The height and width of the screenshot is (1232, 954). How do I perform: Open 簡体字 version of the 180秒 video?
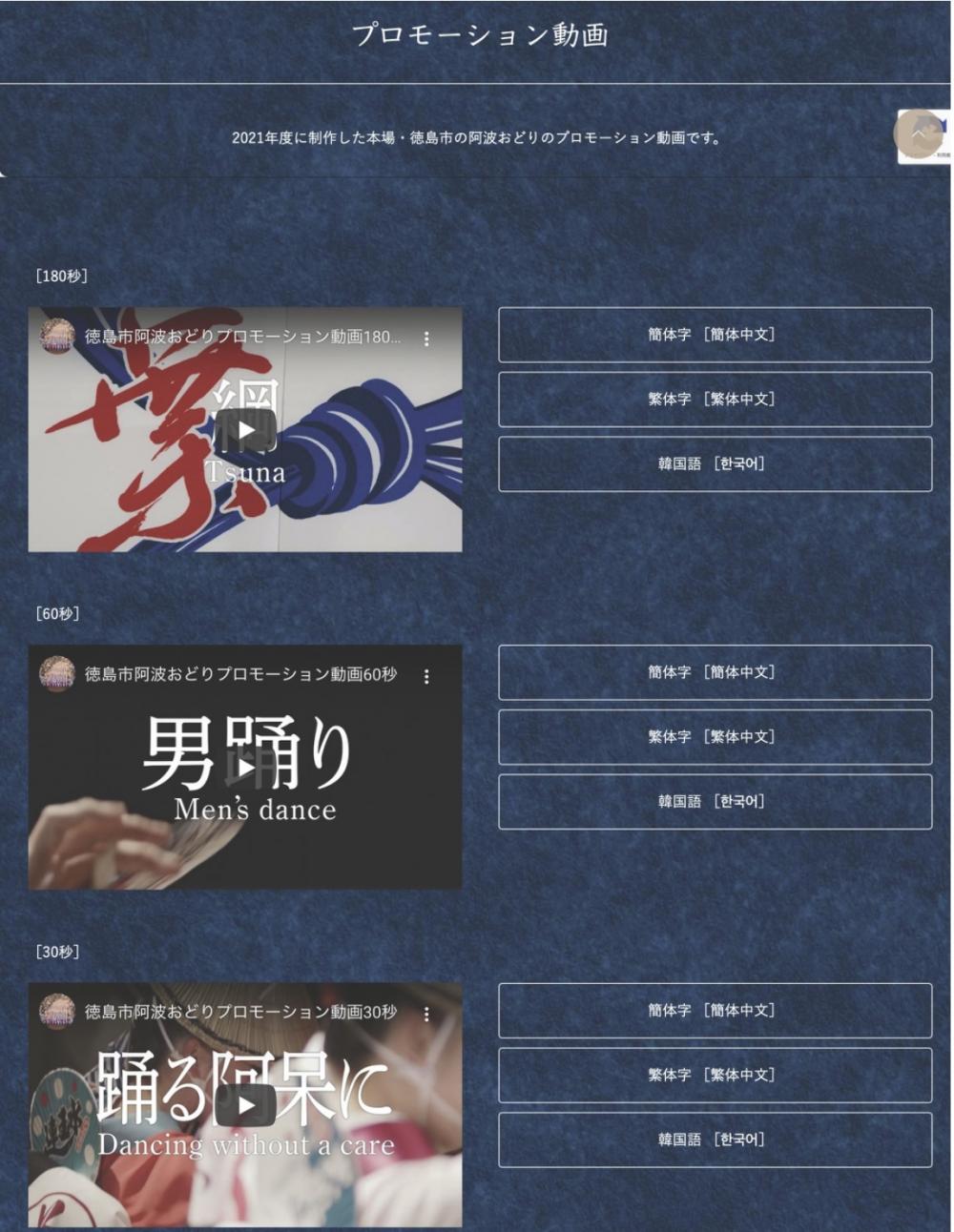715,335
